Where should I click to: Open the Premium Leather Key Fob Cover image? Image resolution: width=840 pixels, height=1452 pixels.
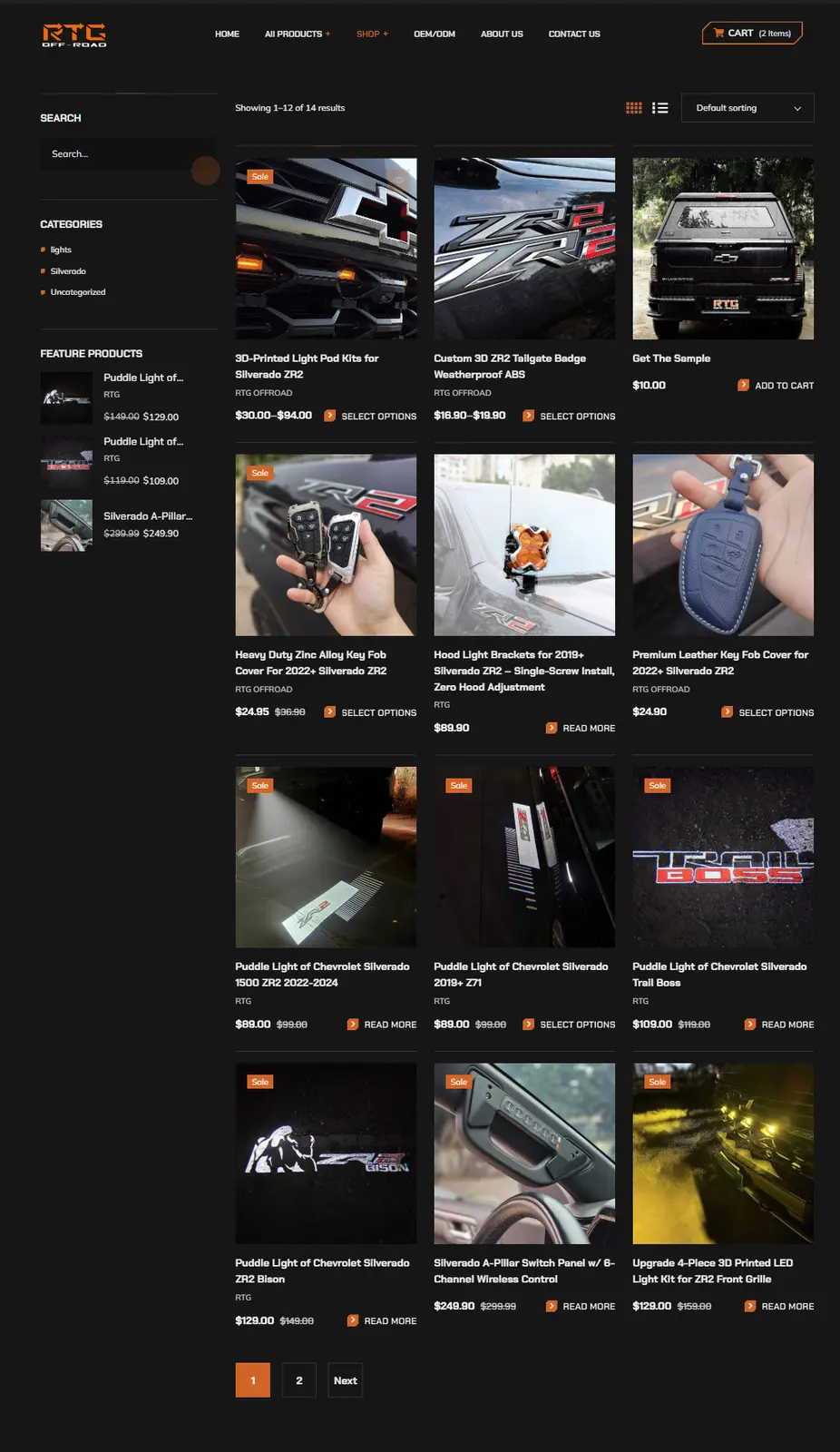pyautogui.click(x=723, y=544)
